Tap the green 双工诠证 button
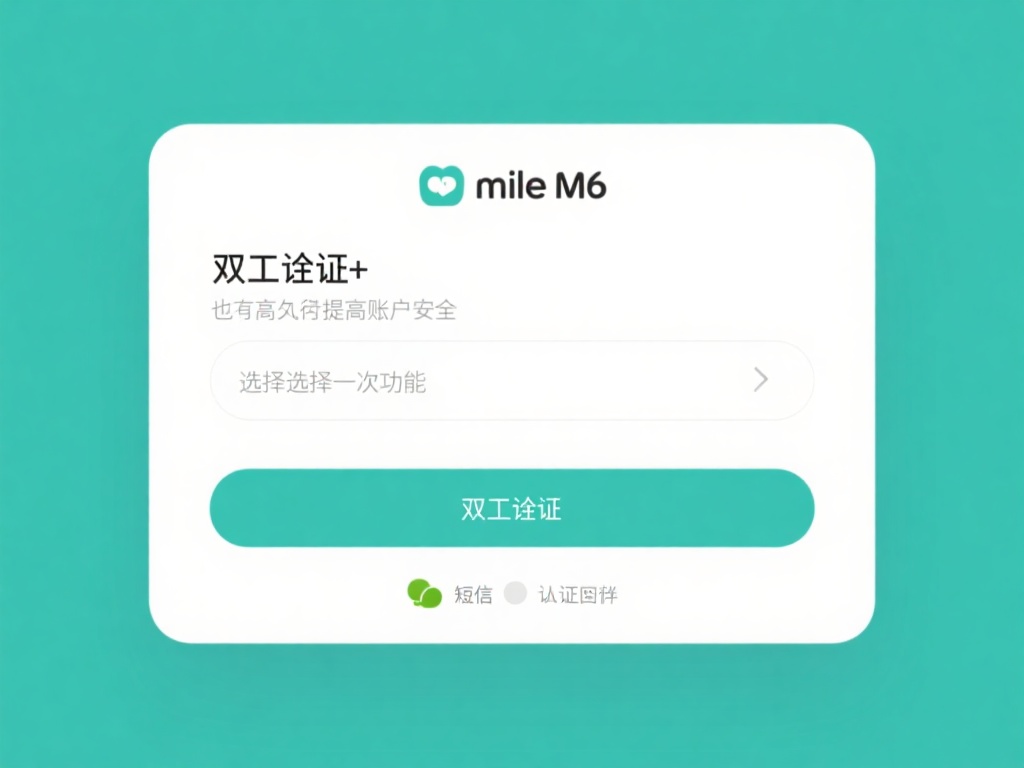The width and height of the screenshot is (1024, 768). [x=511, y=508]
